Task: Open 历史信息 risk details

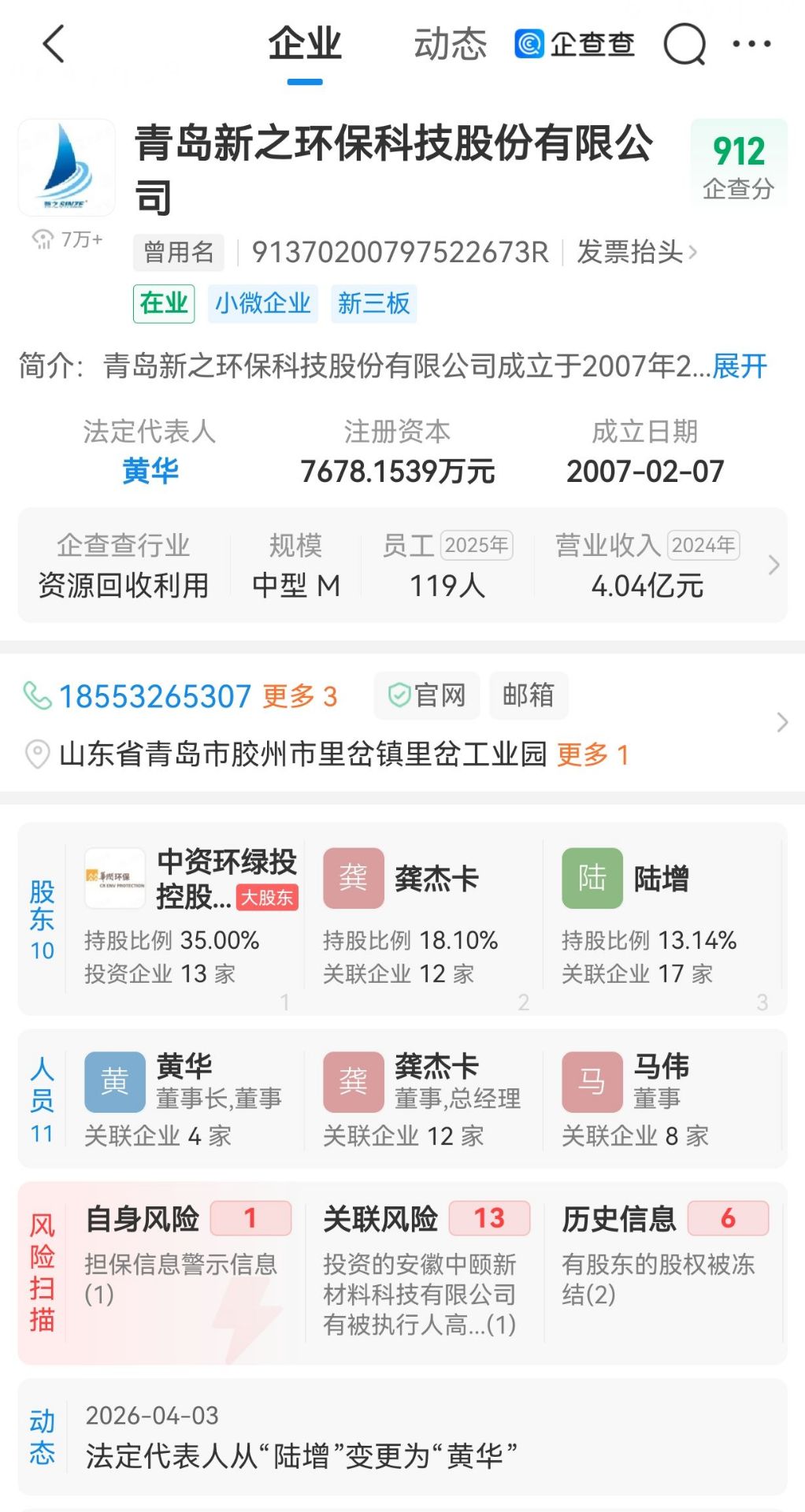Action: coord(664,1260)
